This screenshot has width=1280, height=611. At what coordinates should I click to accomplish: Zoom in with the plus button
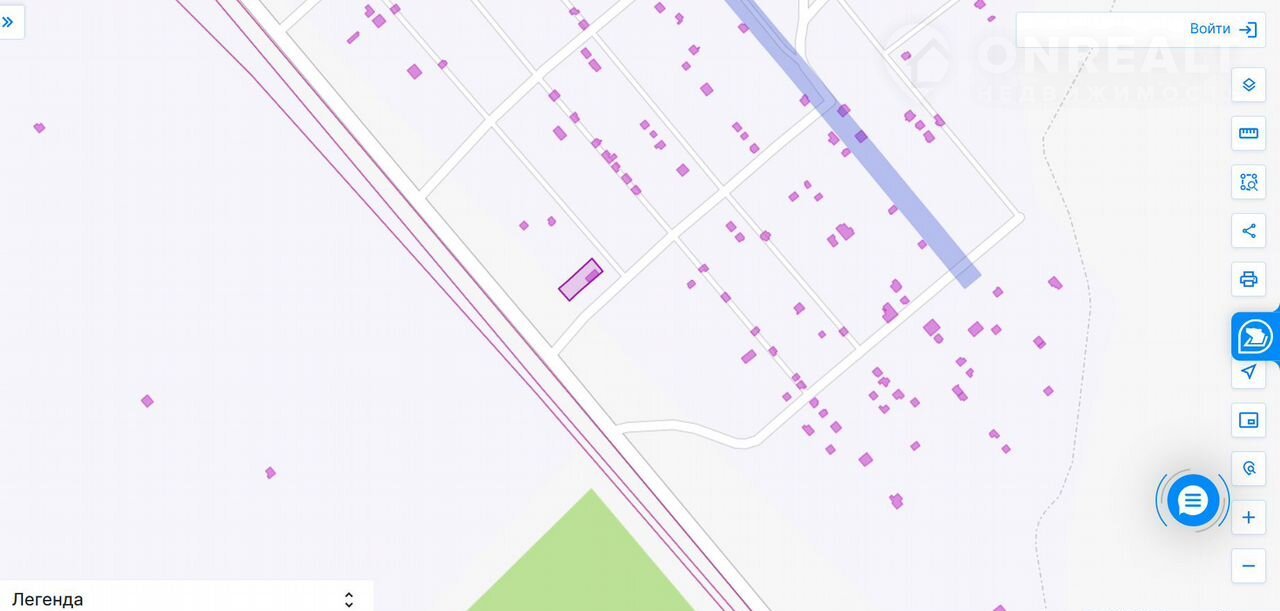coord(1248,517)
